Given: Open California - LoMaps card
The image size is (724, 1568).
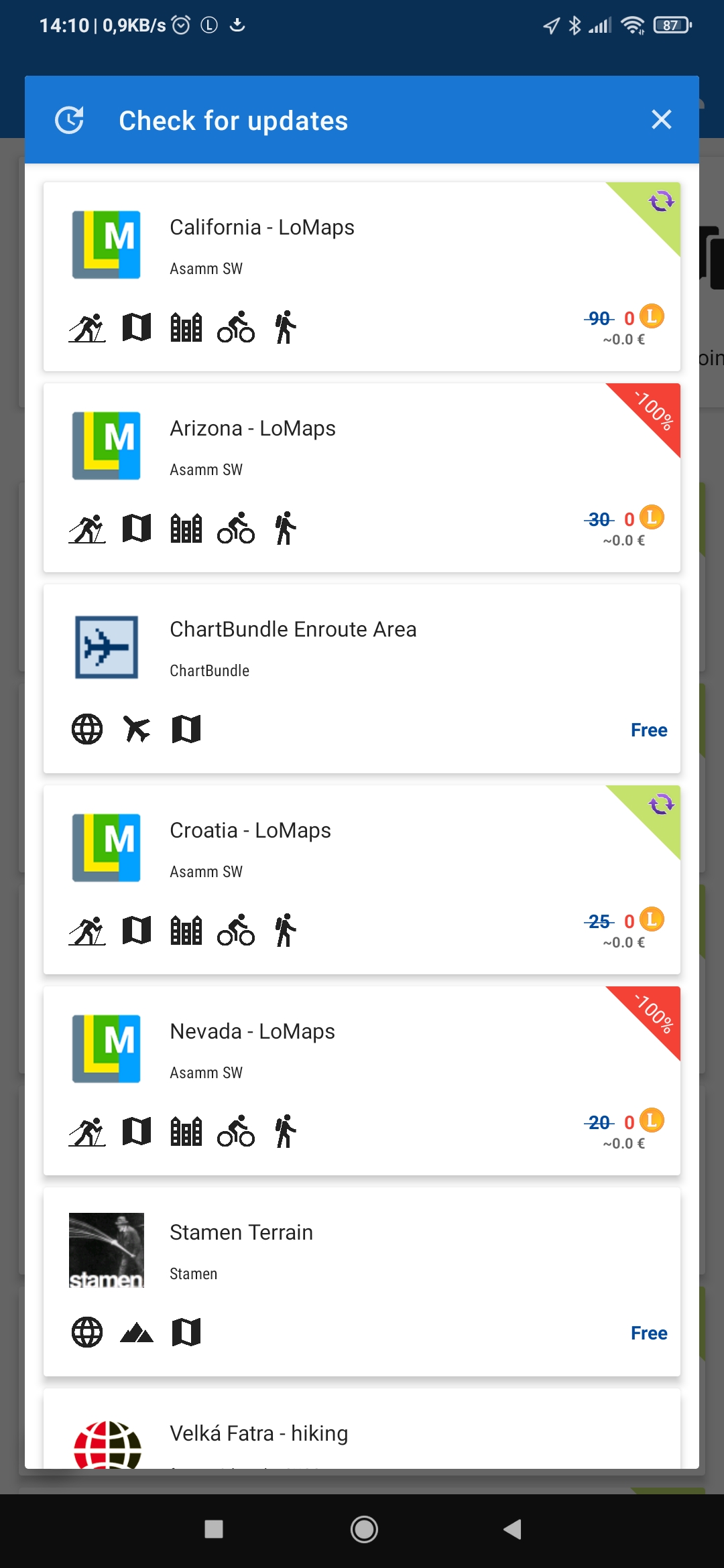Looking at the screenshot, I should 362,276.
